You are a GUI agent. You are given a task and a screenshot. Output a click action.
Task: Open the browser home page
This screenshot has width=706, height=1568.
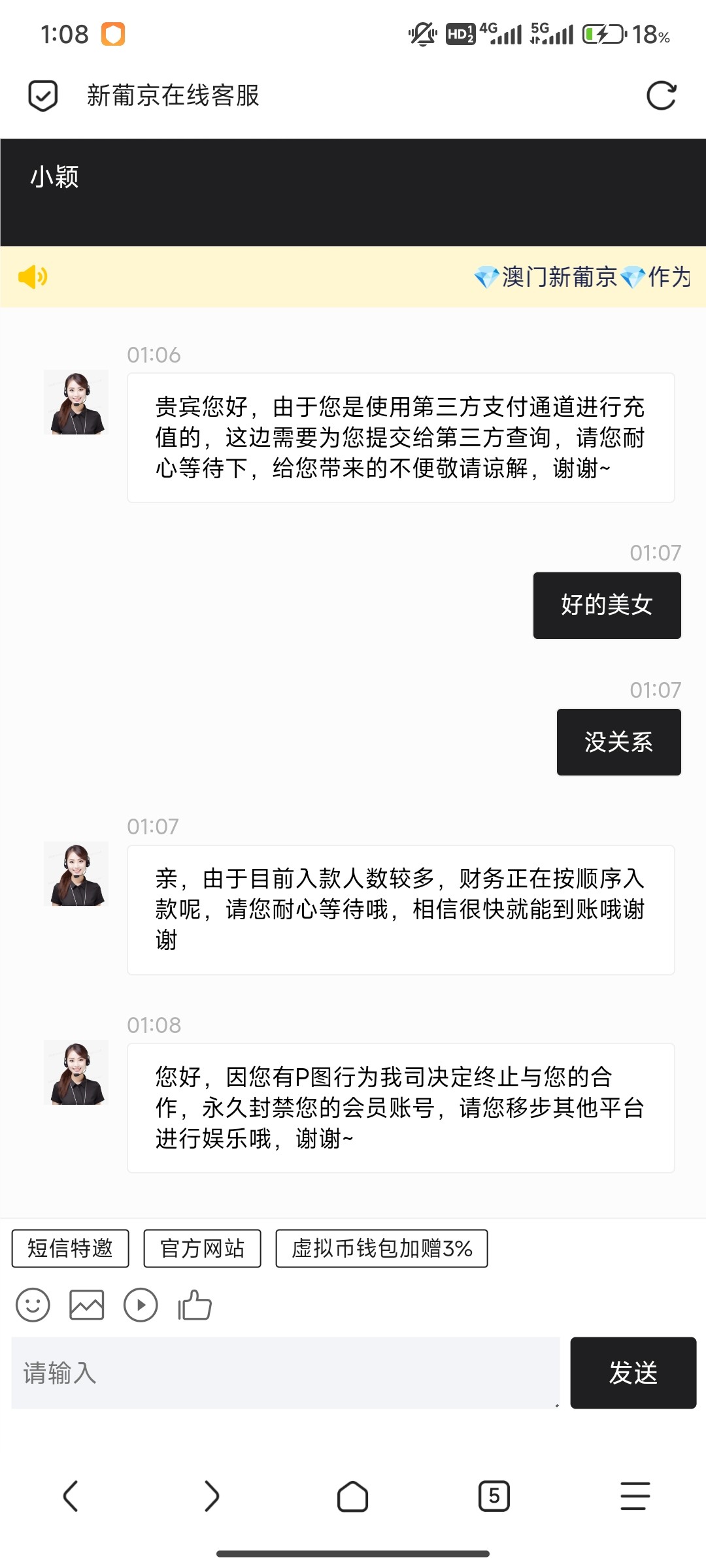pos(353,1496)
